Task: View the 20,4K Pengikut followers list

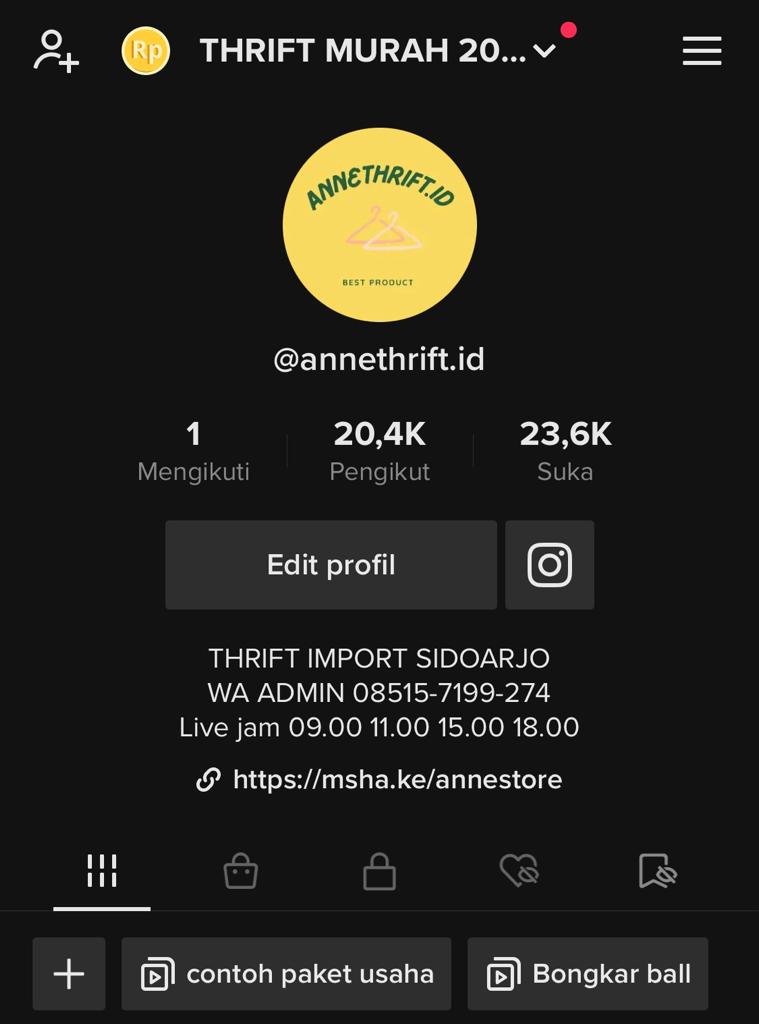Action: tap(379, 451)
